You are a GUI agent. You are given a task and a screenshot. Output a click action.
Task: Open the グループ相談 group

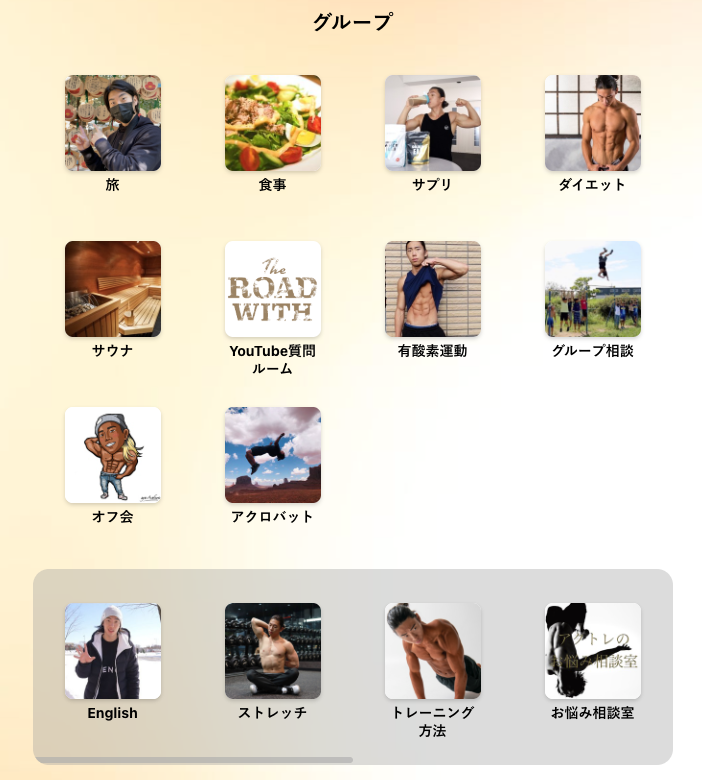(x=593, y=289)
